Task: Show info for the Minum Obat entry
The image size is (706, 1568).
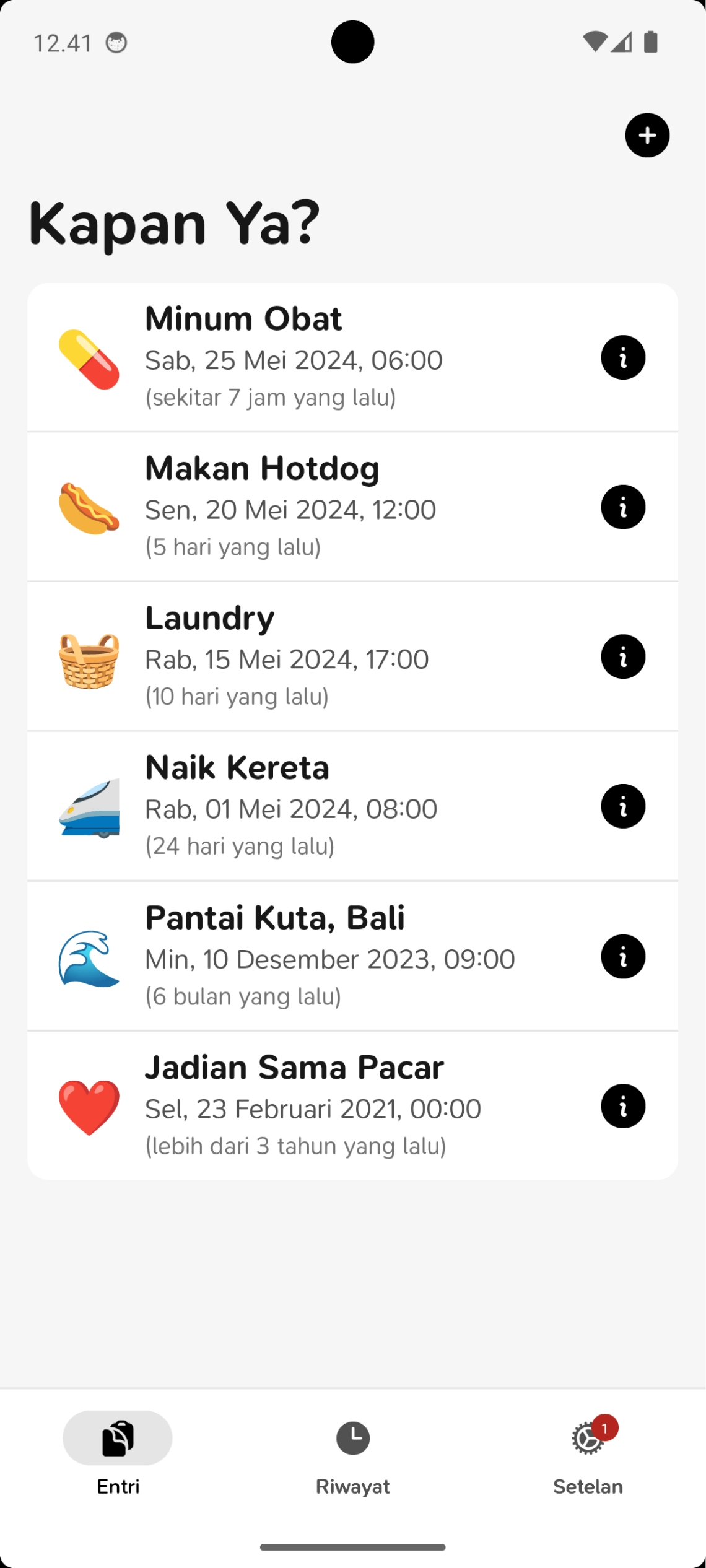Action: pyautogui.click(x=623, y=357)
